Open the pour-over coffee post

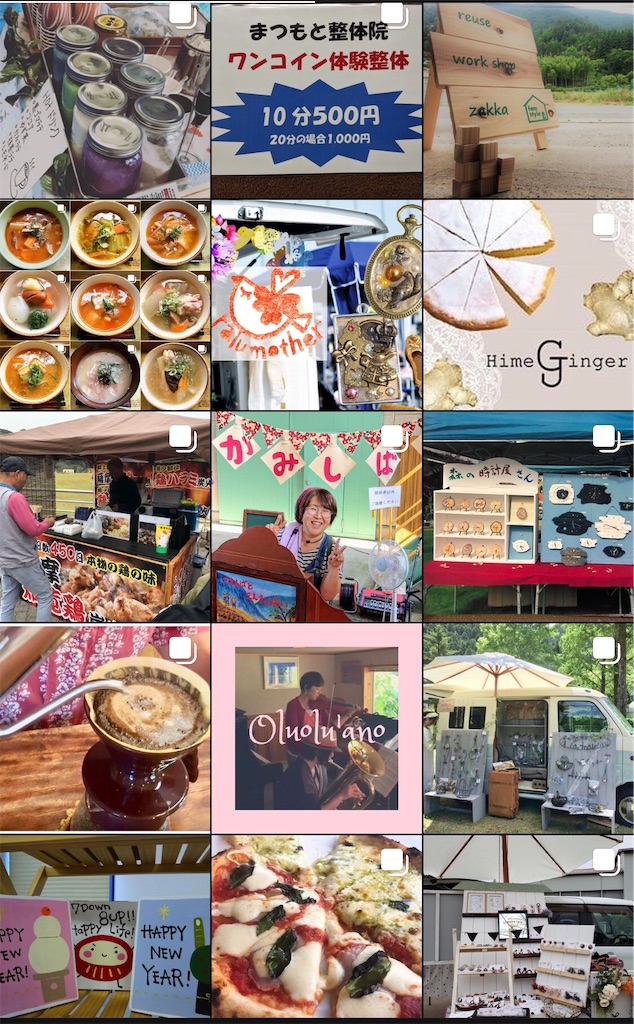105,728
